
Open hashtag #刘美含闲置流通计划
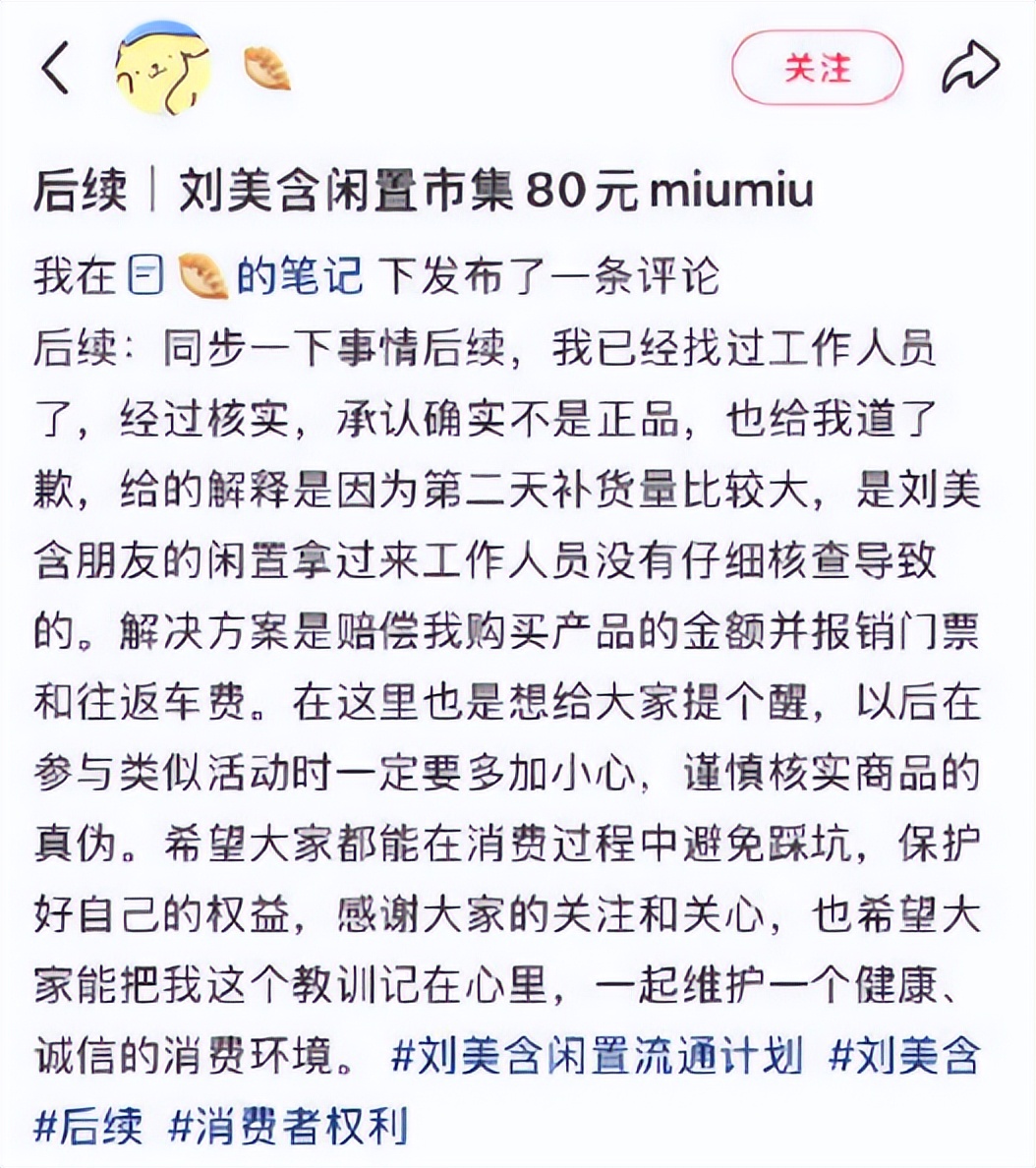(597, 1057)
